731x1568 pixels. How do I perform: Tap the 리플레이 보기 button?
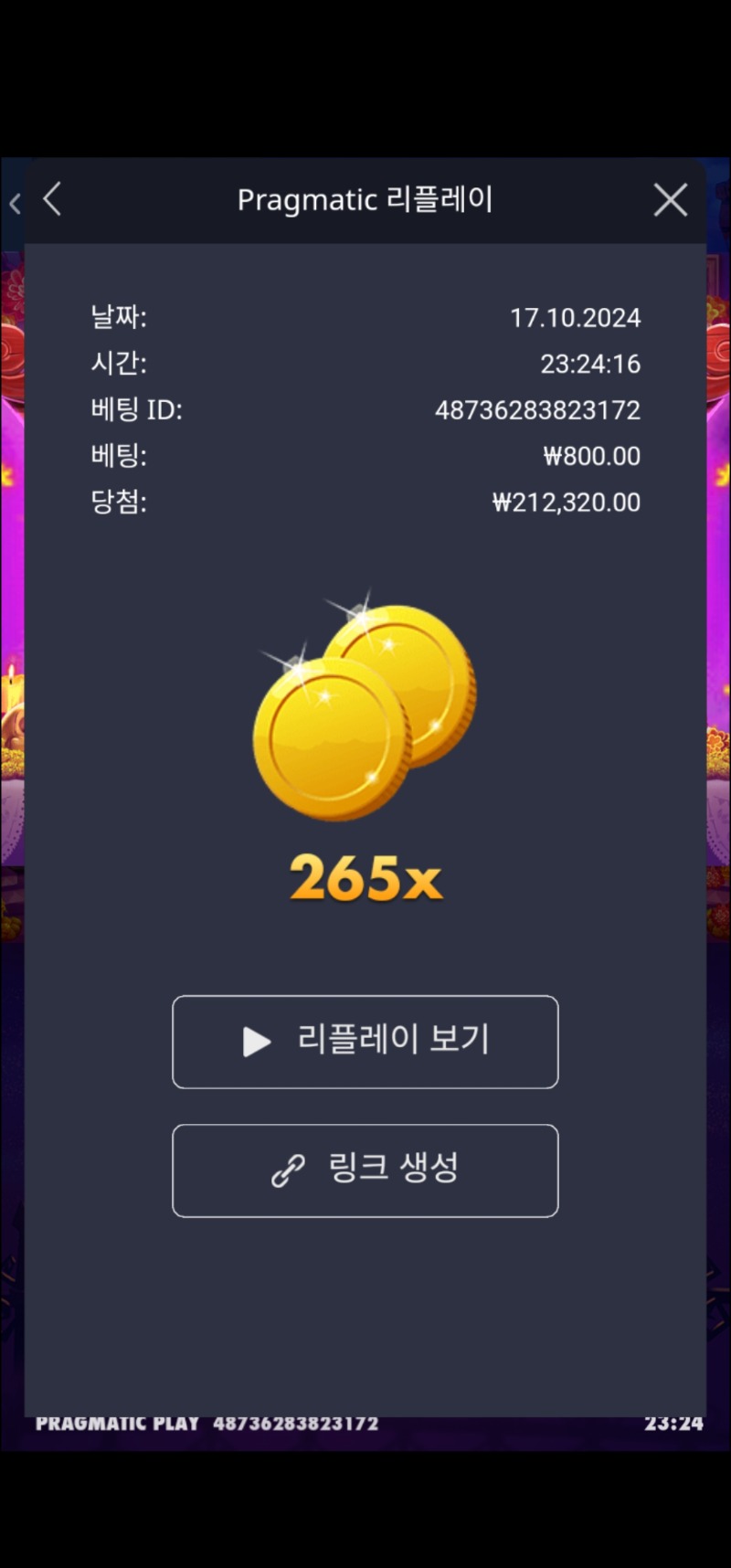pos(365,1042)
